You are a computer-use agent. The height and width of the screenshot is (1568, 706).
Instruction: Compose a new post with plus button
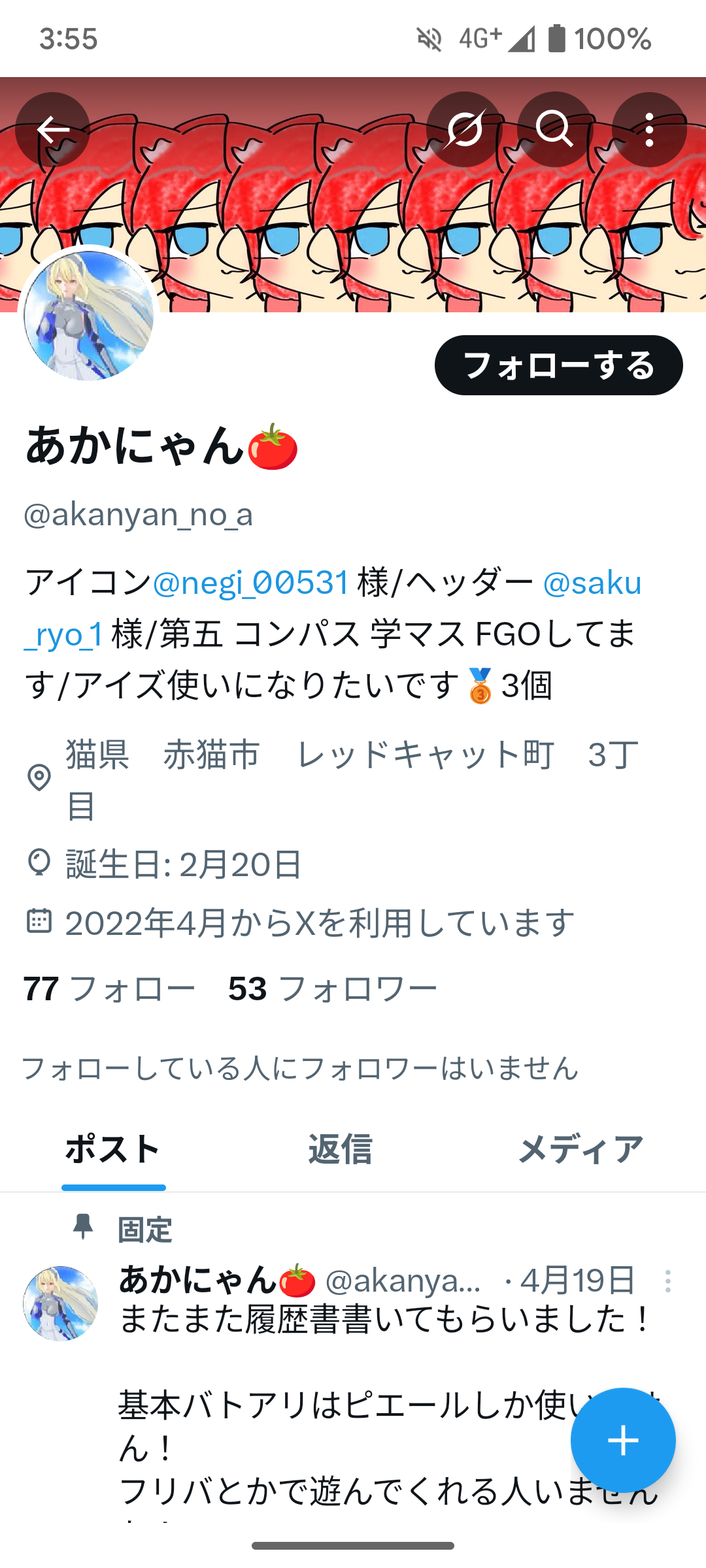623,1440
